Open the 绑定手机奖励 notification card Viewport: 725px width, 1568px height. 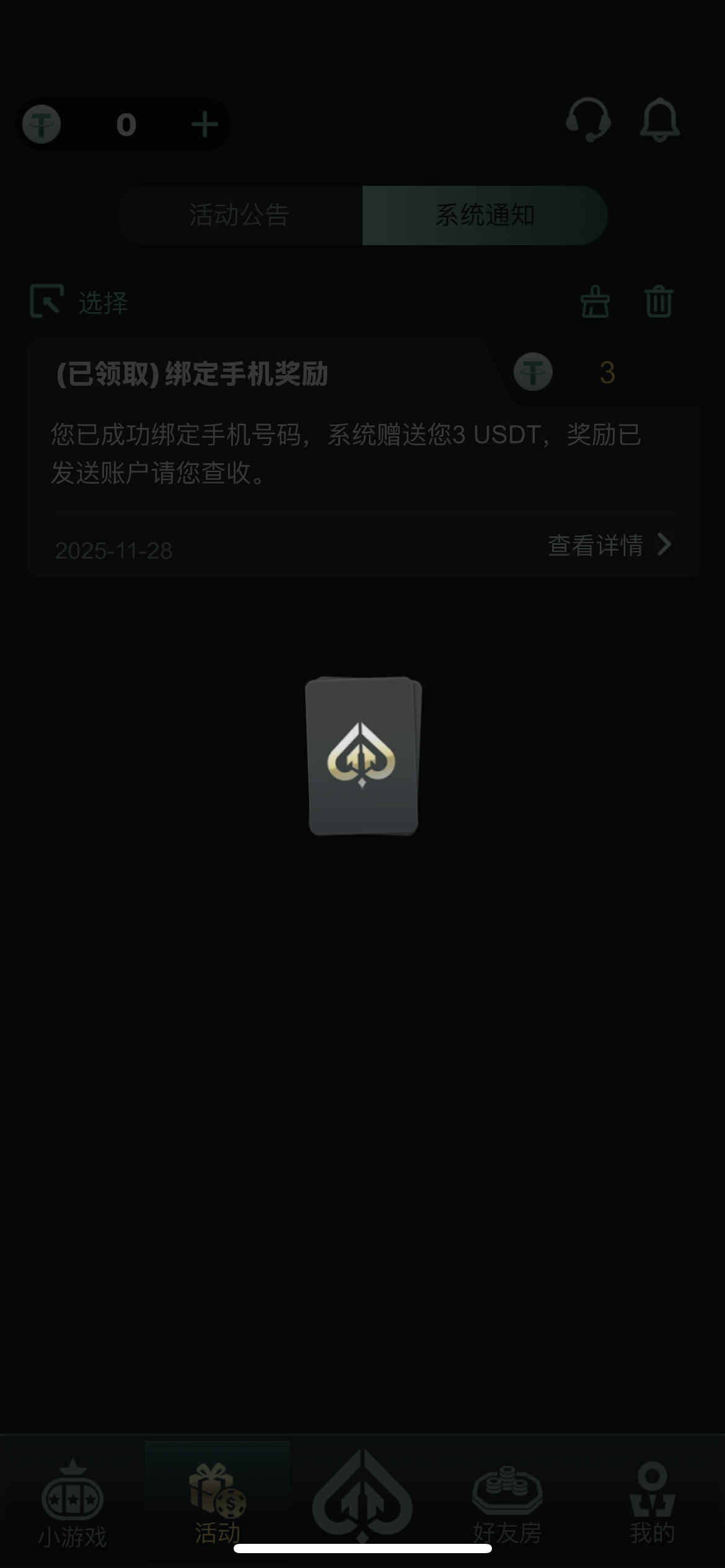(x=347, y=452)
